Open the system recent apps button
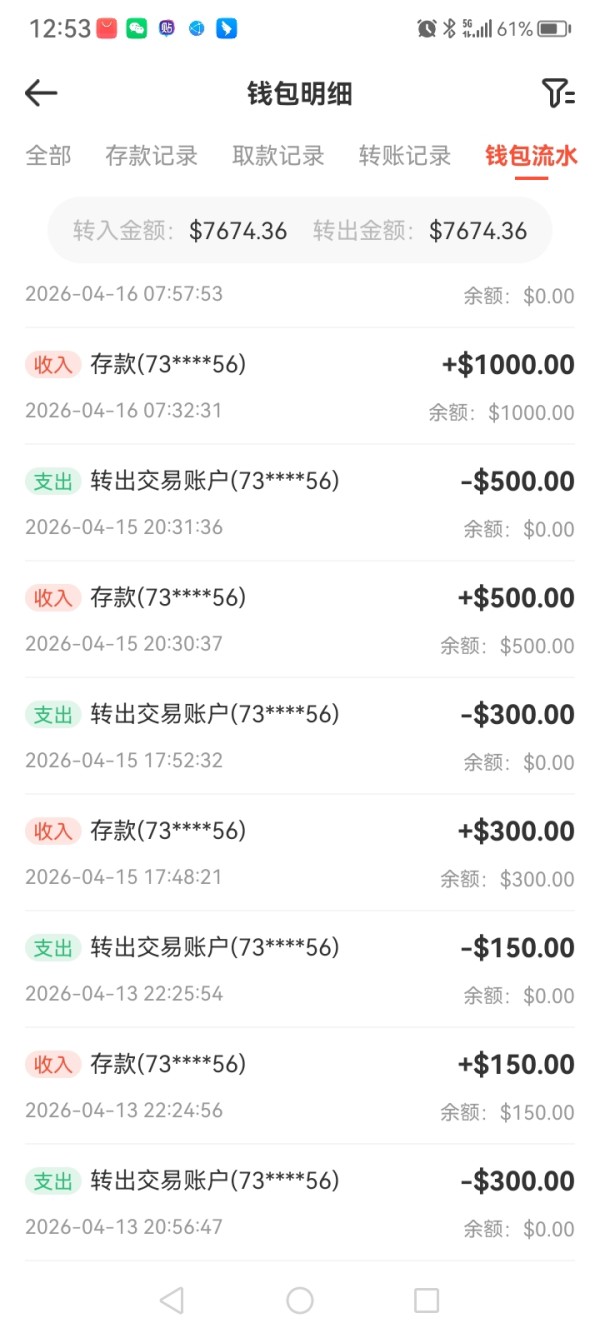The width and height of the screenshot is (600, 1333). 427,1299
